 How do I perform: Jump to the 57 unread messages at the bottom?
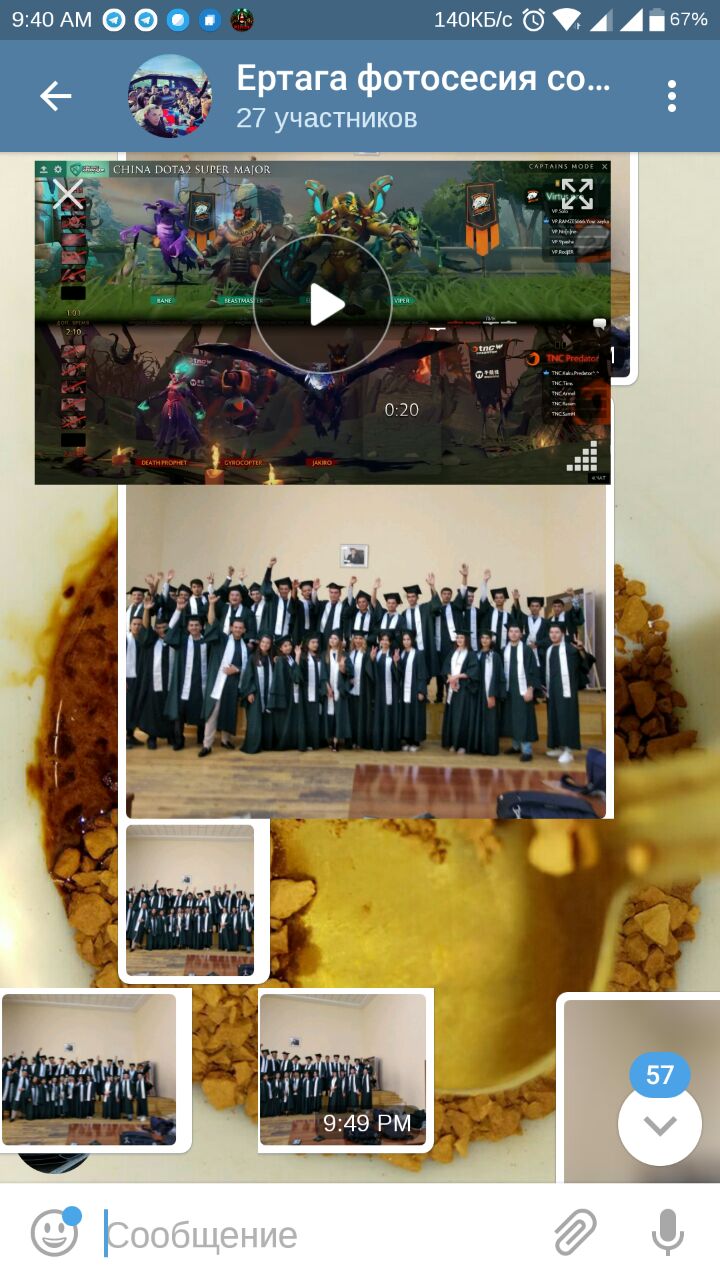659,1123
